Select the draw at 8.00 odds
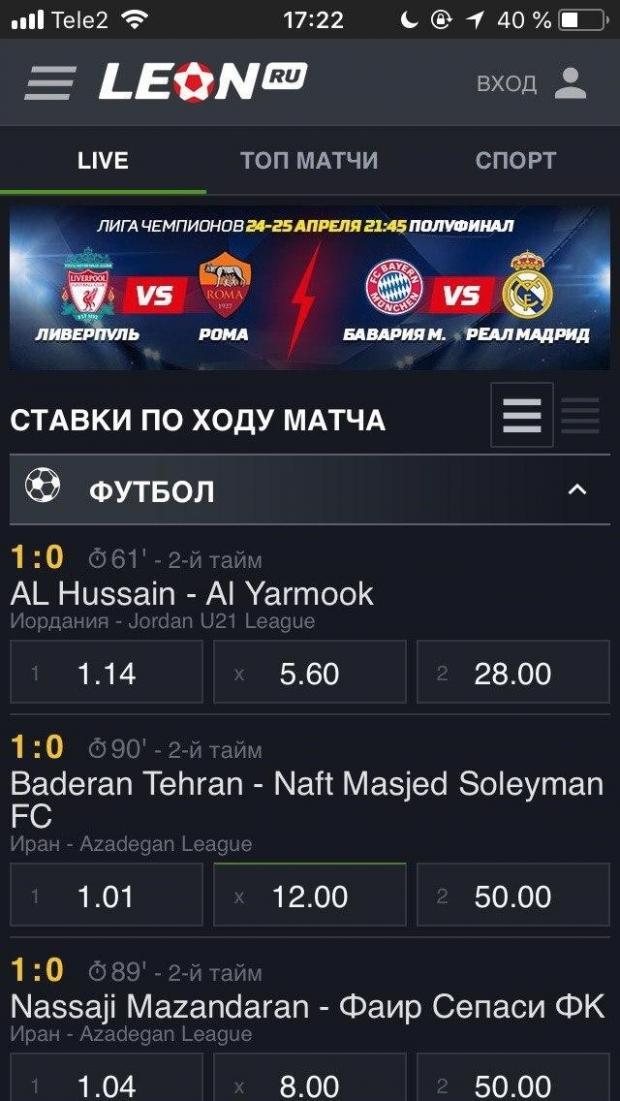The width and height of the screenshot is (620, 1101). (309, 1083)
